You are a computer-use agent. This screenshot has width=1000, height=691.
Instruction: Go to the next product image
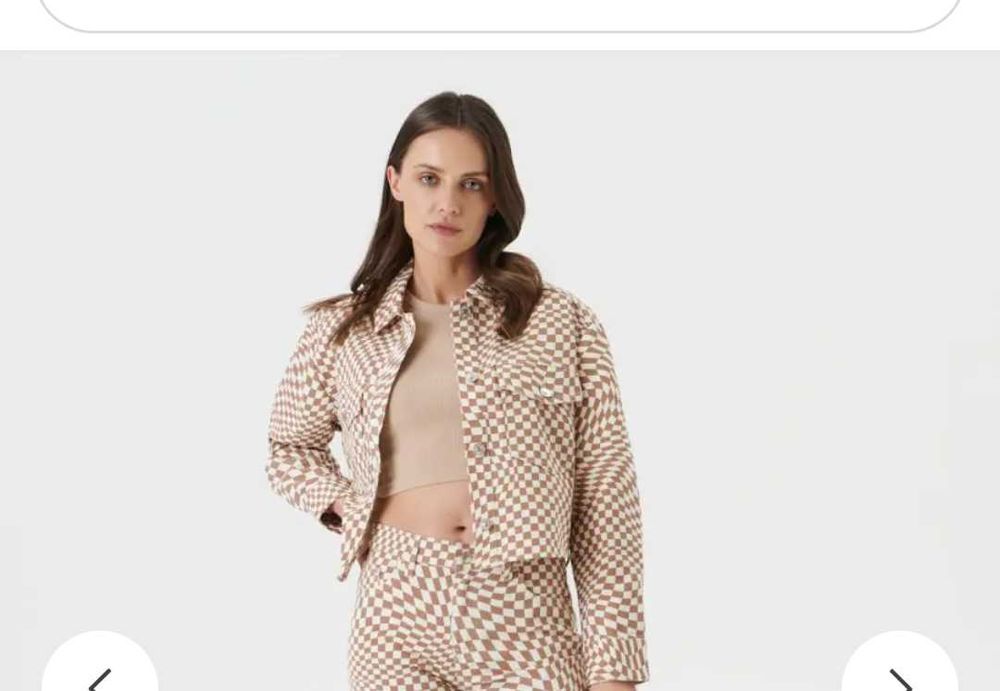click(x=899, y=672)
